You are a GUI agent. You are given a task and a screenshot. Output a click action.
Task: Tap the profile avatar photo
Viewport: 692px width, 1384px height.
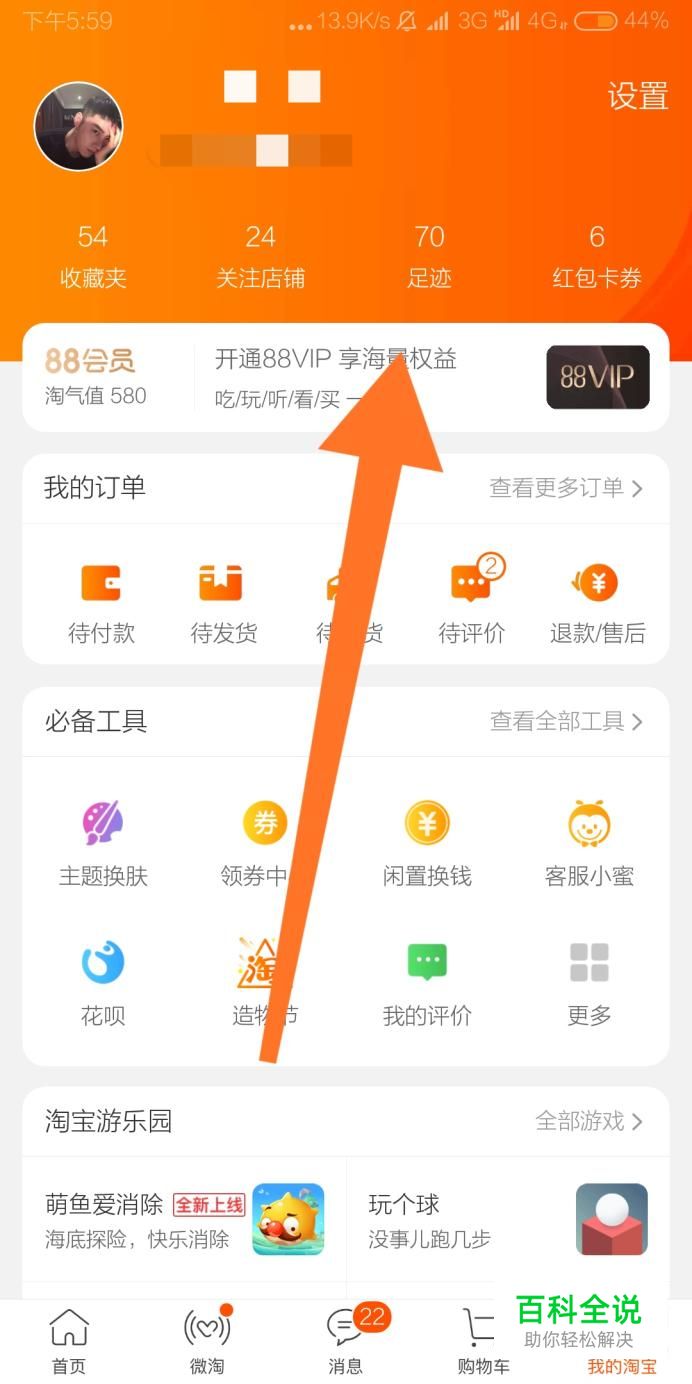tap(79, 127)
